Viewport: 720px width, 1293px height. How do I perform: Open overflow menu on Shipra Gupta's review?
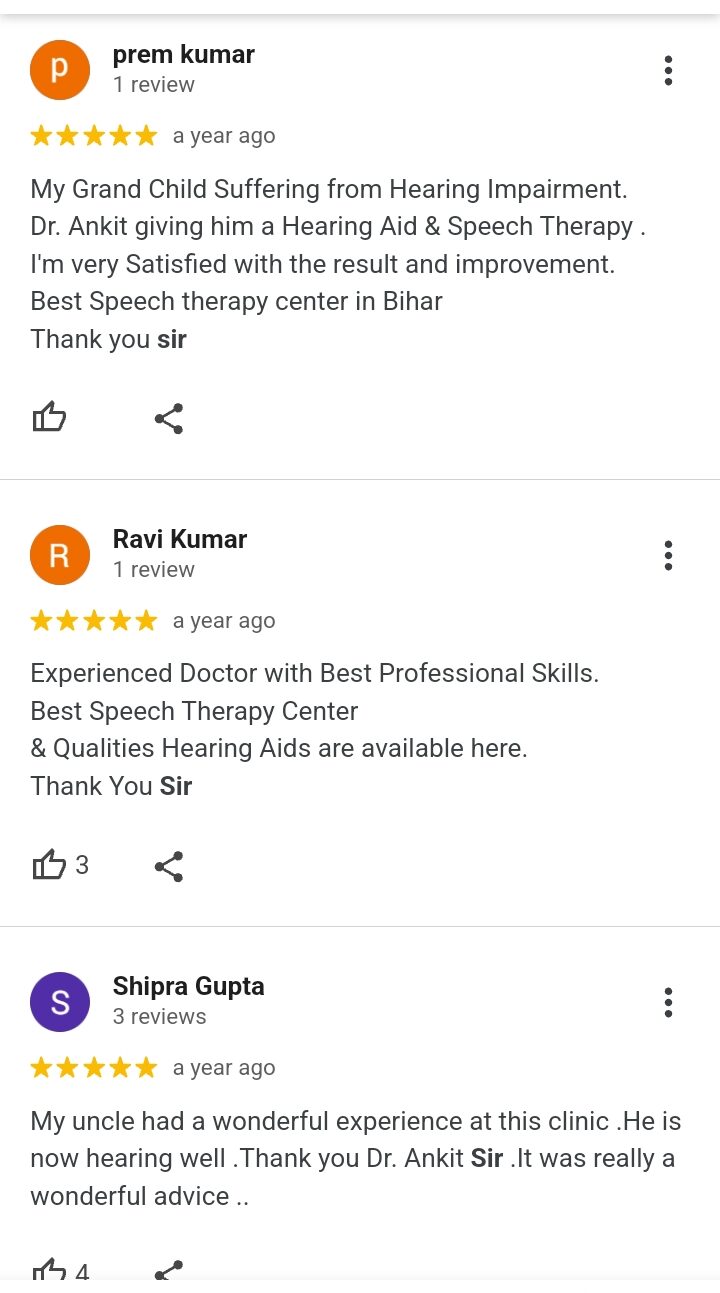pyautogui.click(x=668, y=1002)
